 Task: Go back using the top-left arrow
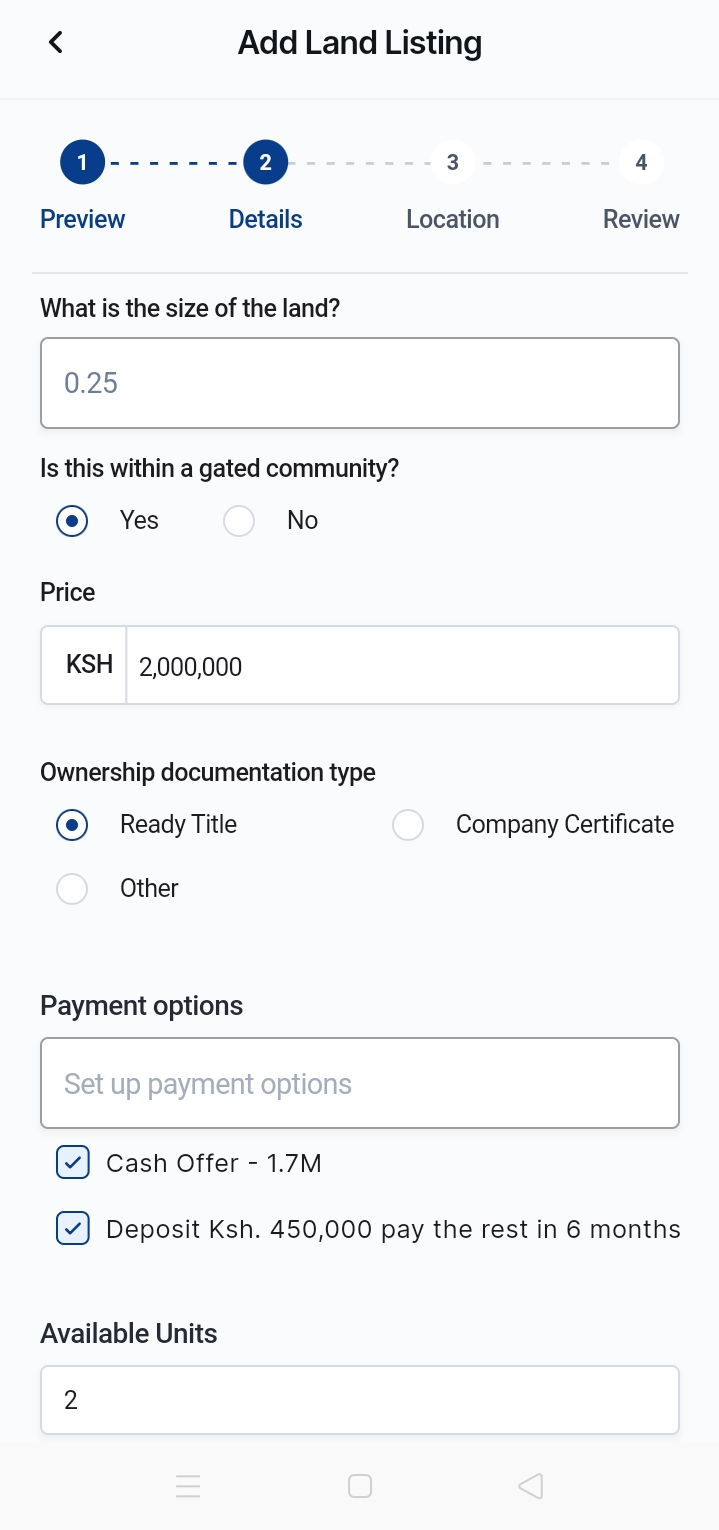[56, 42]
